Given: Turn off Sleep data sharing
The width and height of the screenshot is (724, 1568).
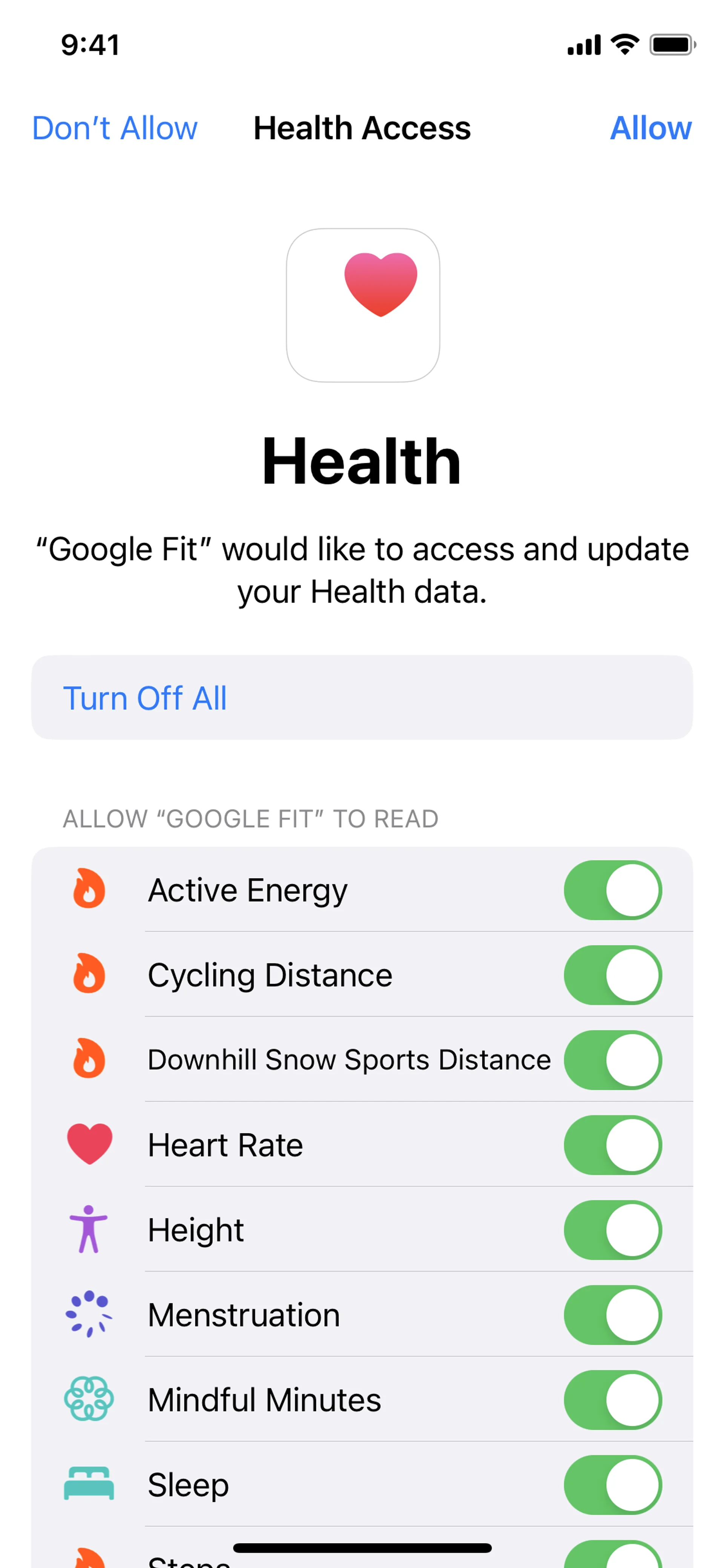Looking at the screenshot, I should [x=612, y=1485].
